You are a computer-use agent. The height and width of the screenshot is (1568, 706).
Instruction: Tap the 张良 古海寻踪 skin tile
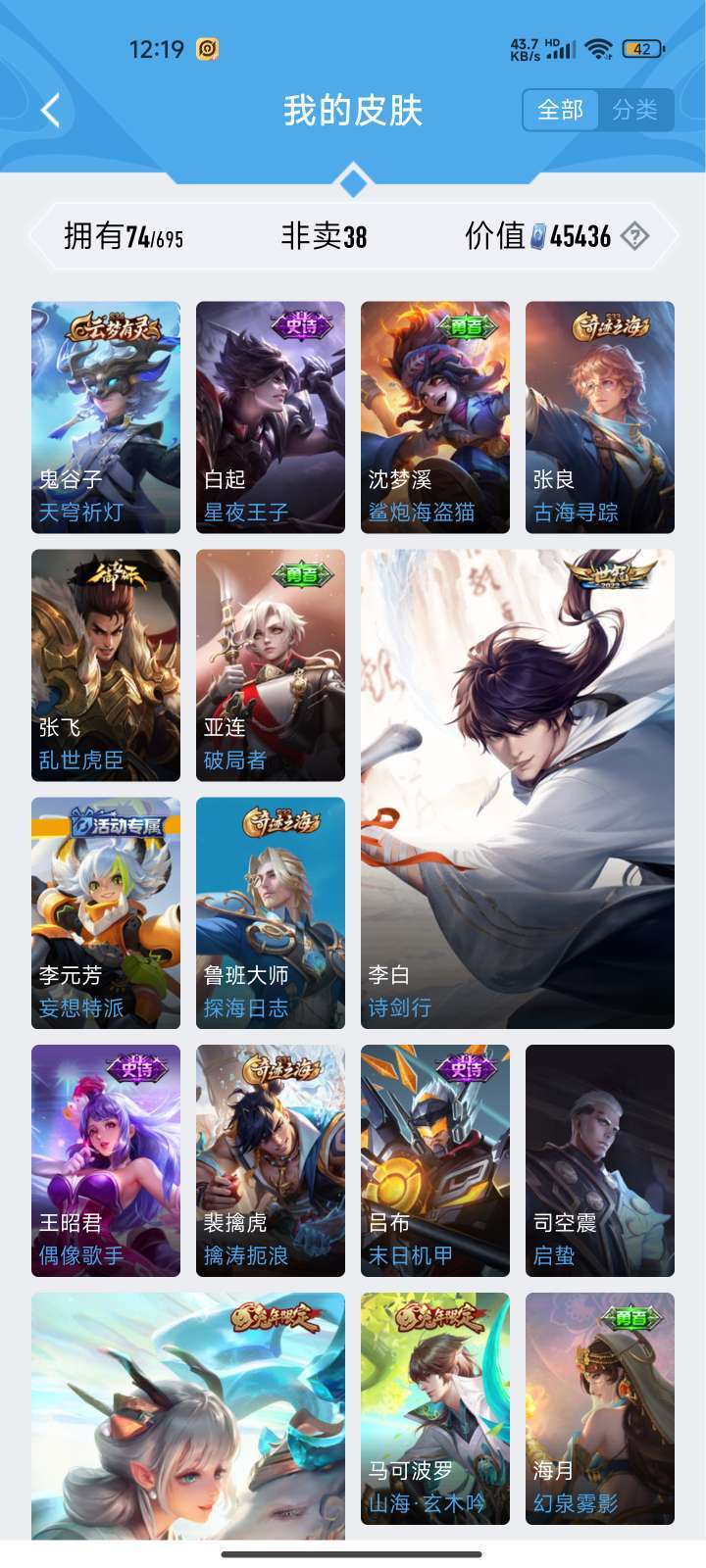coord(600,417)
